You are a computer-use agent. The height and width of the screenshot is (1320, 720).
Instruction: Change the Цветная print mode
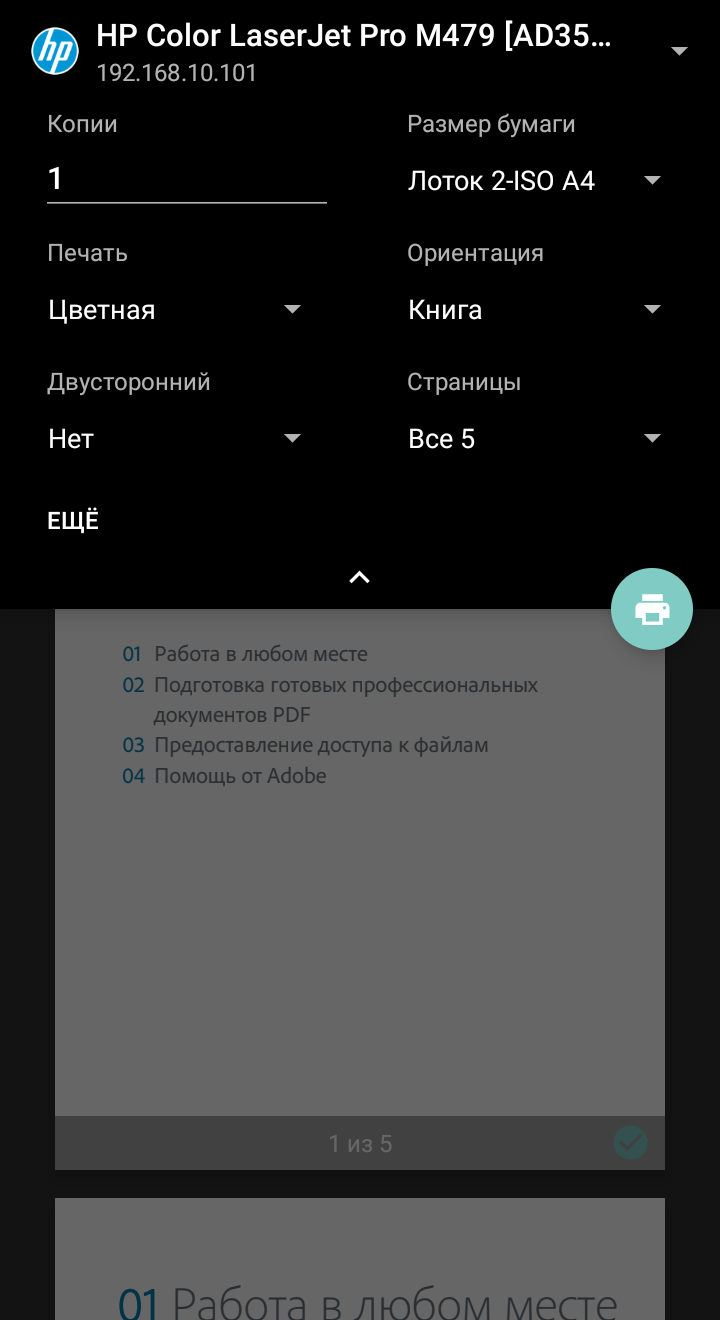pyautogui.click(x=174, y=310)
